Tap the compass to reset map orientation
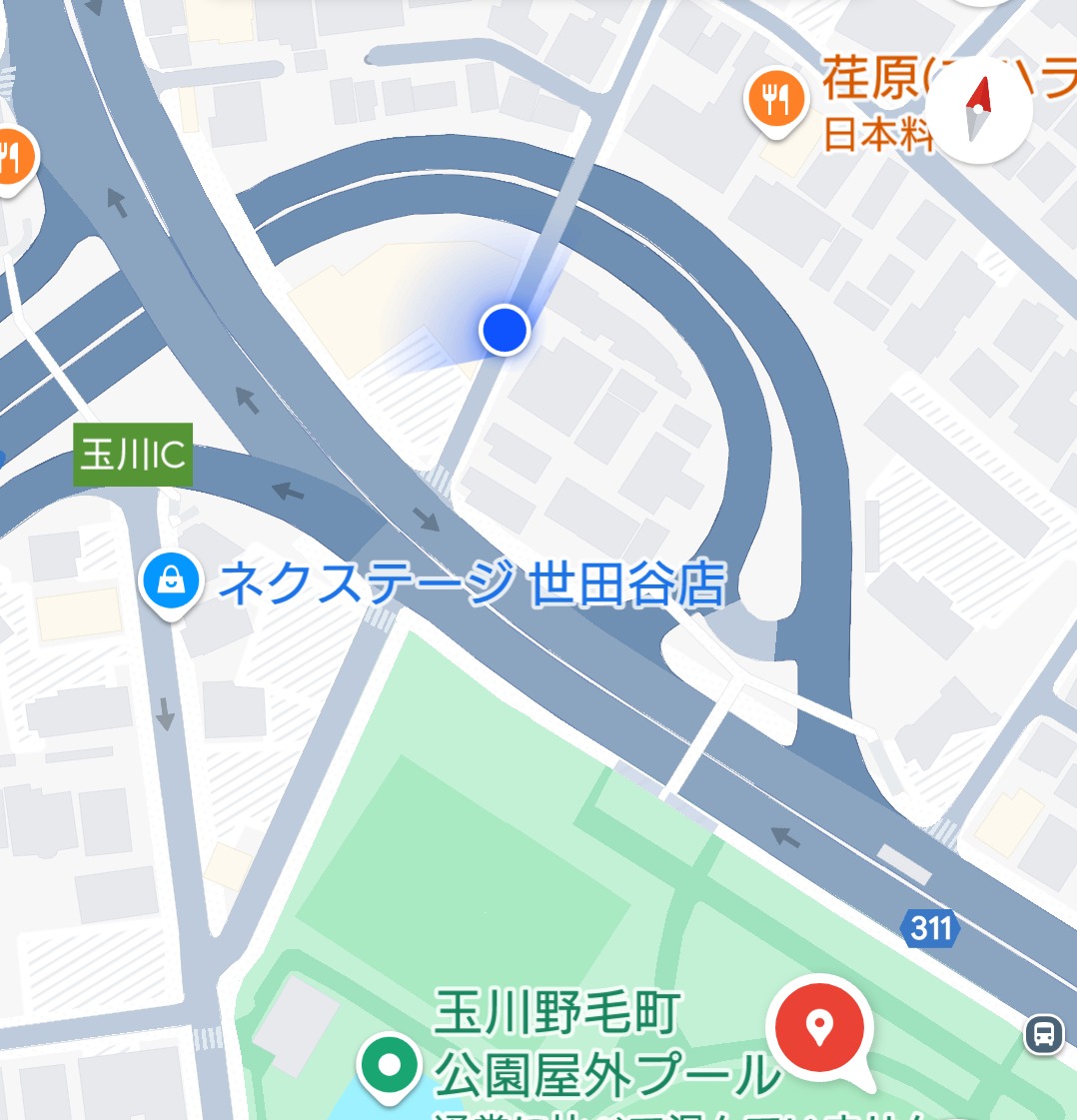The image size is (1077, 1120). tap(979, 112)
